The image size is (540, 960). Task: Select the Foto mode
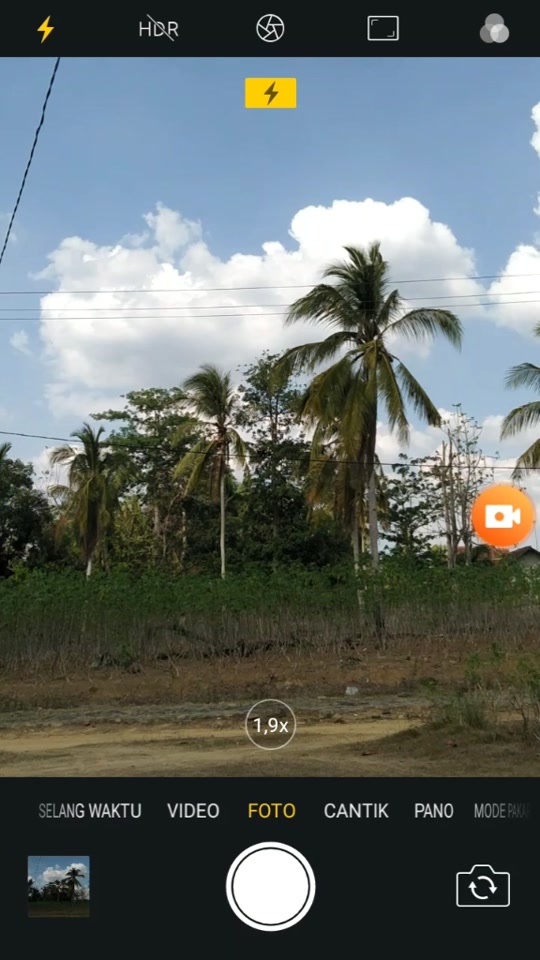(271, 811)
